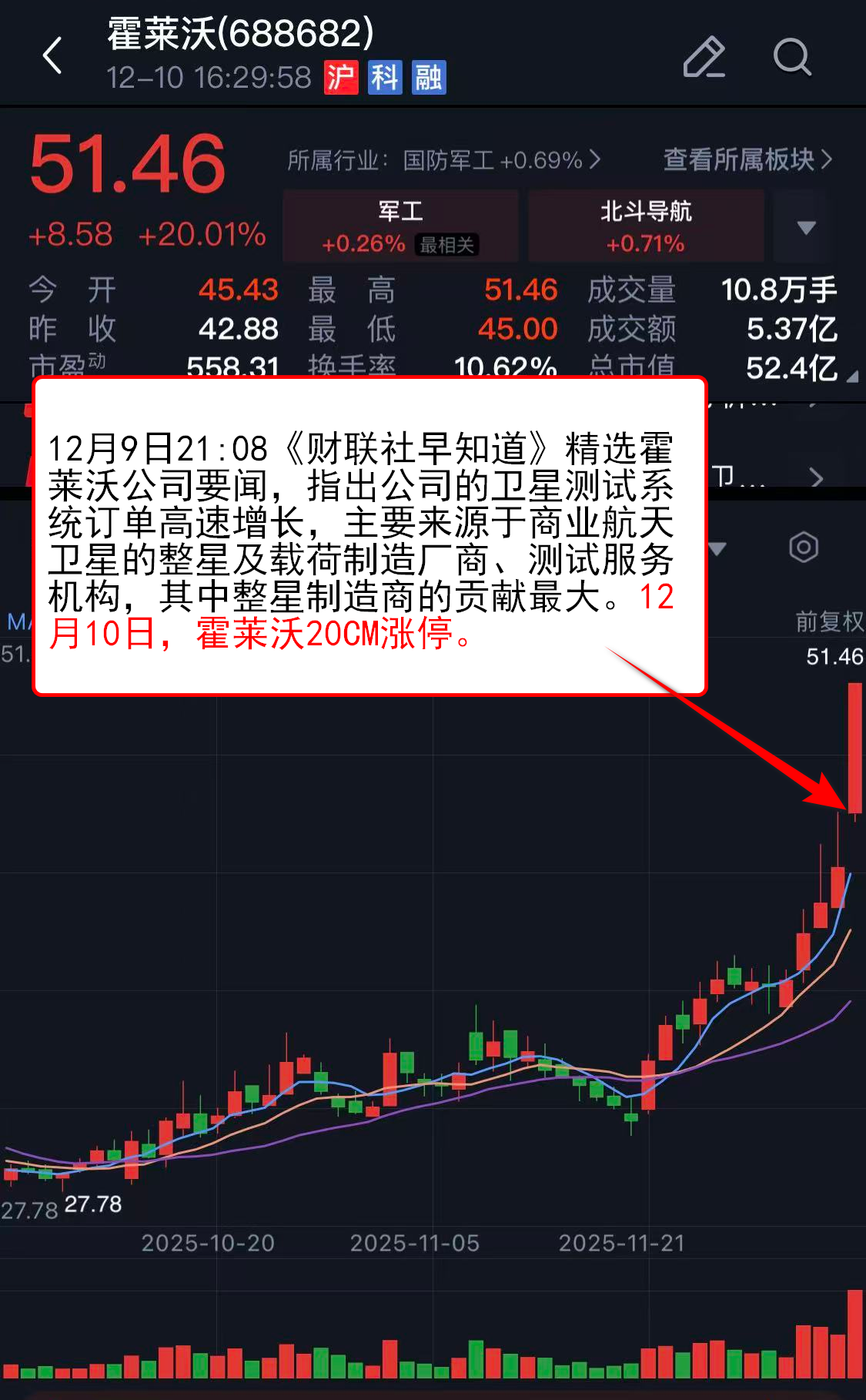Expand the sector list dropdown arrow
Viewport: 866px width, 1400px height.
point(806,227)
